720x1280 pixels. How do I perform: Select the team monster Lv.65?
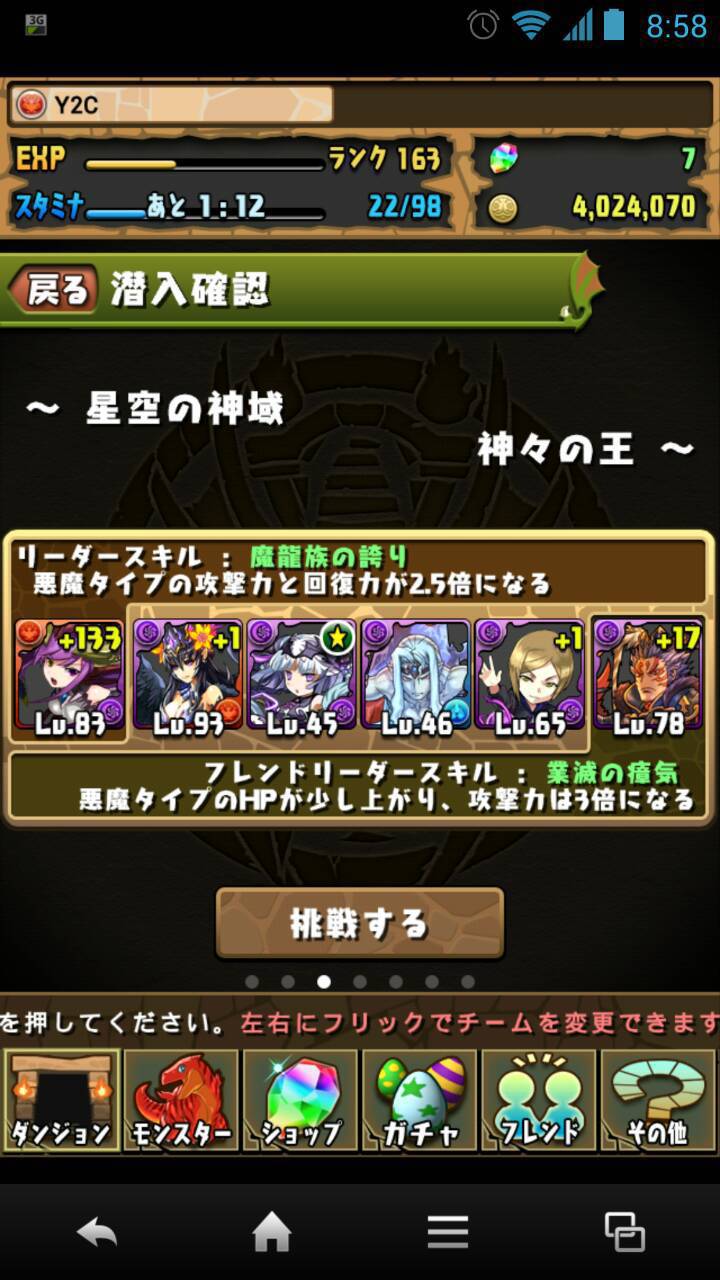click(x=529, y=679)
